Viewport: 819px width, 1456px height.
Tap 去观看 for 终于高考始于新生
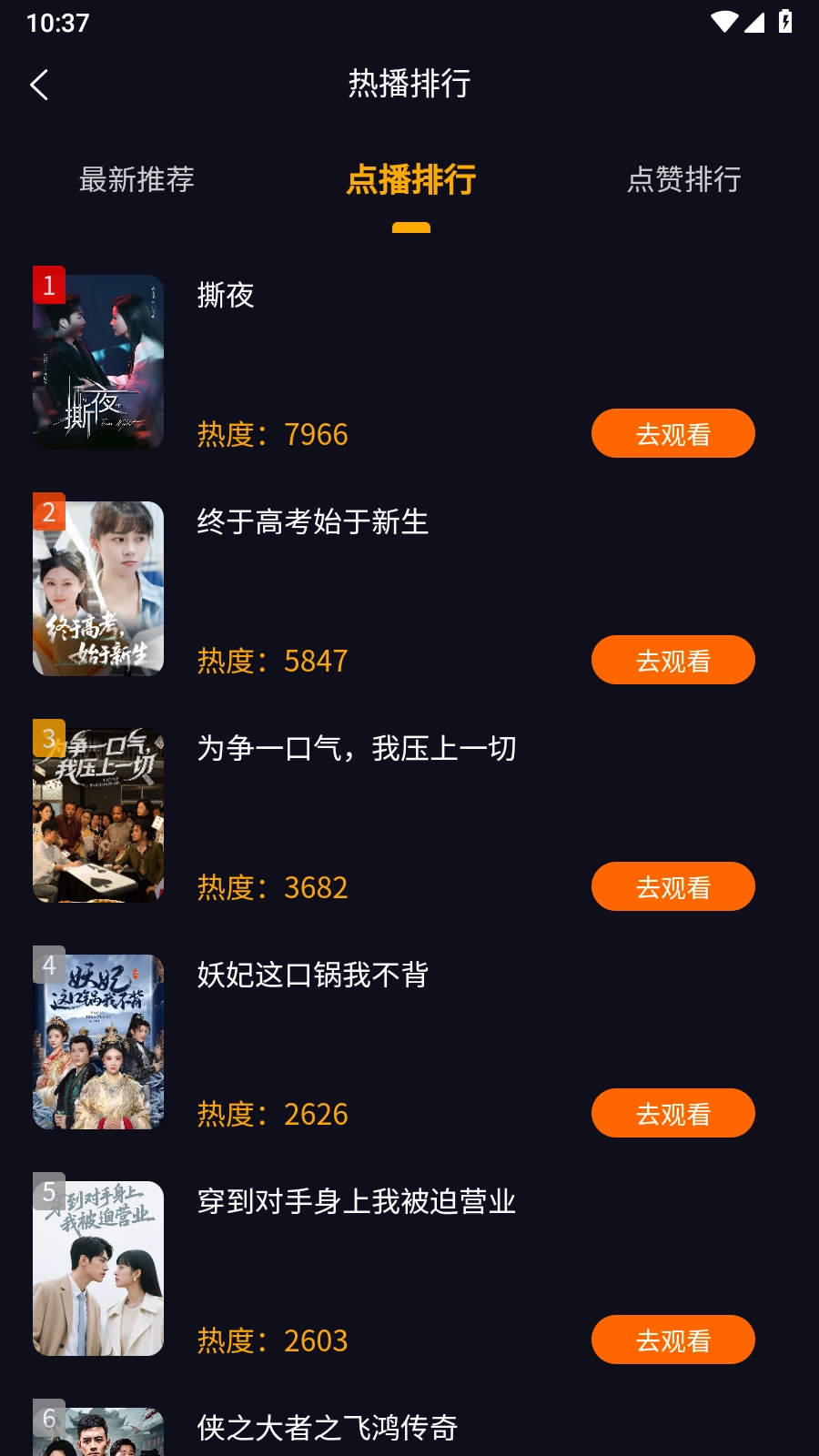[672, 660]
